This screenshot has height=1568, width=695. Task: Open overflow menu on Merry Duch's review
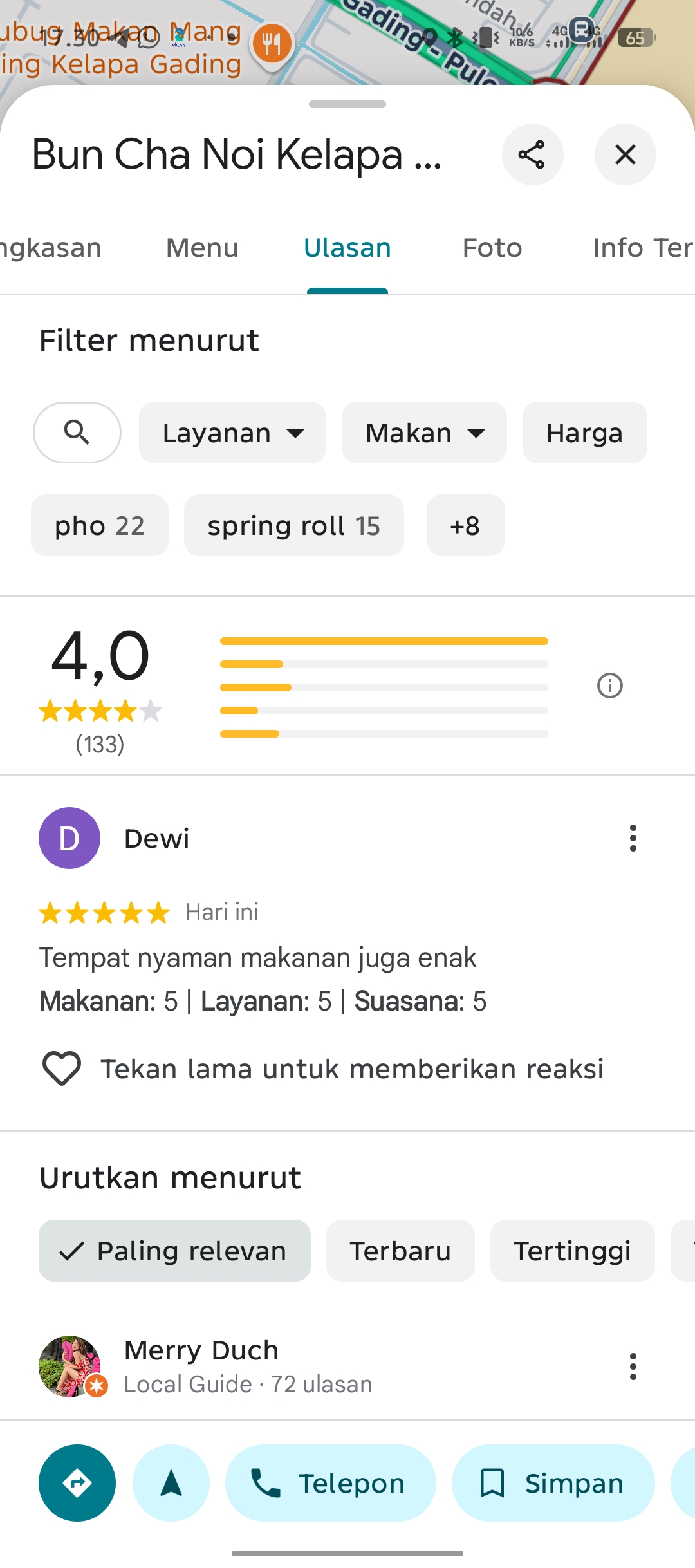[x=633, y=1366]
